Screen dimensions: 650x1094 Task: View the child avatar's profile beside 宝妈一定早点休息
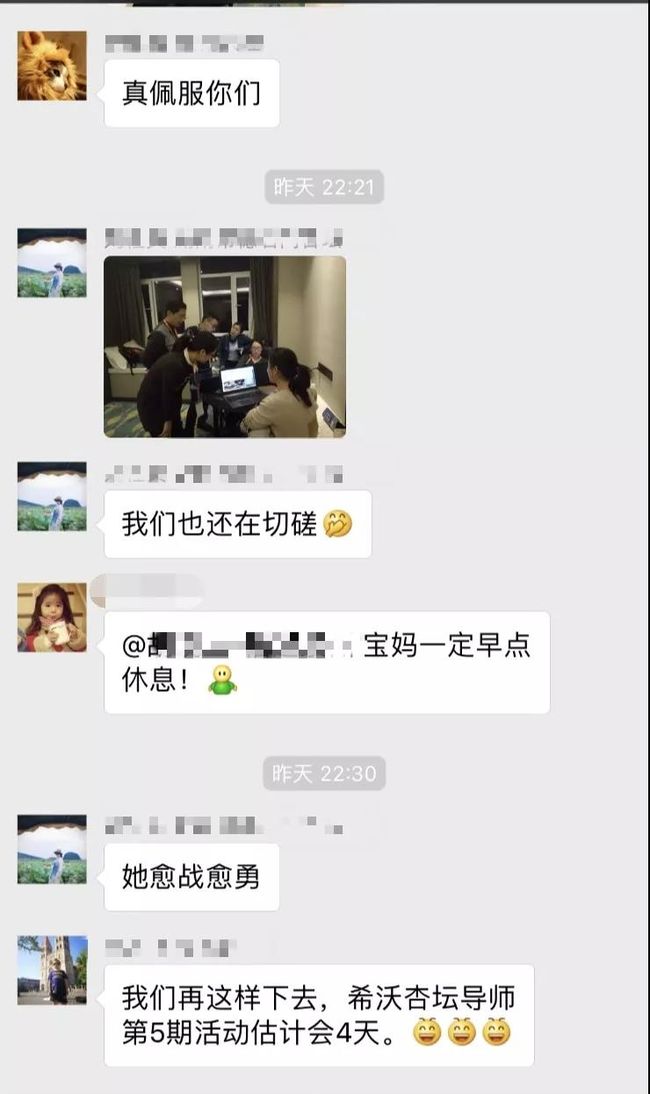(52, 617)
